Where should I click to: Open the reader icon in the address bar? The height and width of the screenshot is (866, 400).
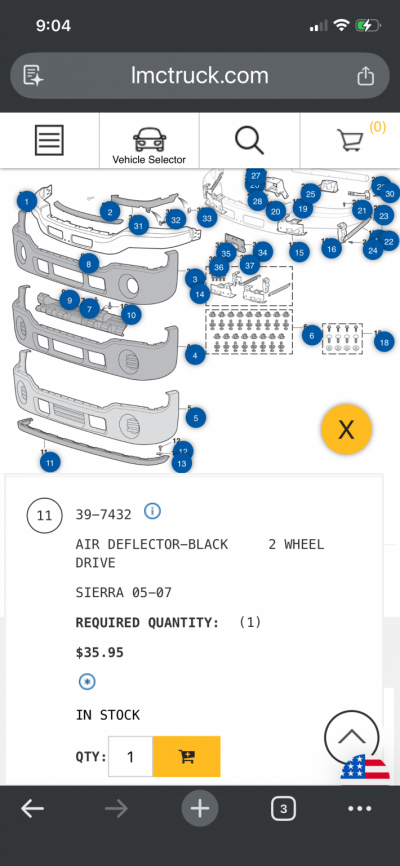pyautogui.click(x=33, y=76)
